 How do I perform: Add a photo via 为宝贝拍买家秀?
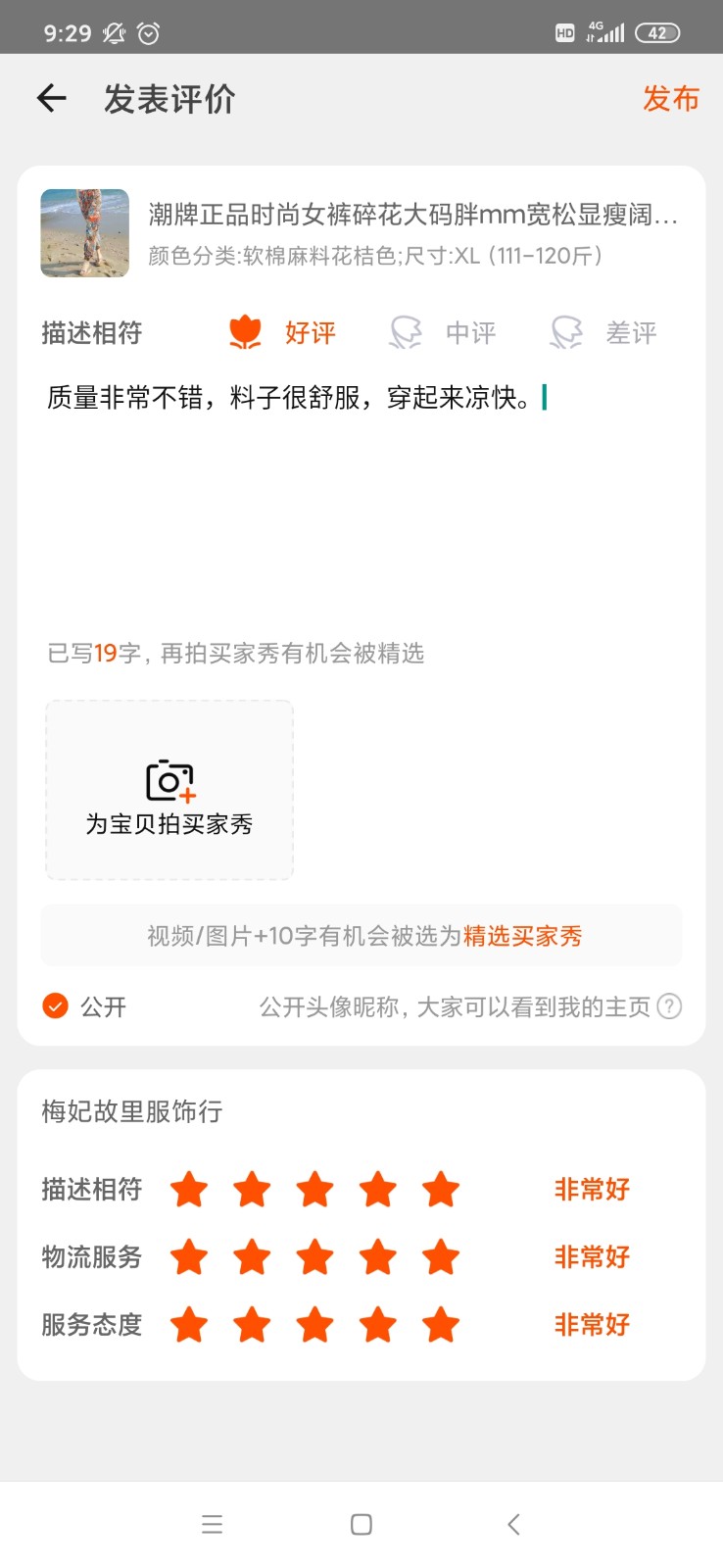169,790
